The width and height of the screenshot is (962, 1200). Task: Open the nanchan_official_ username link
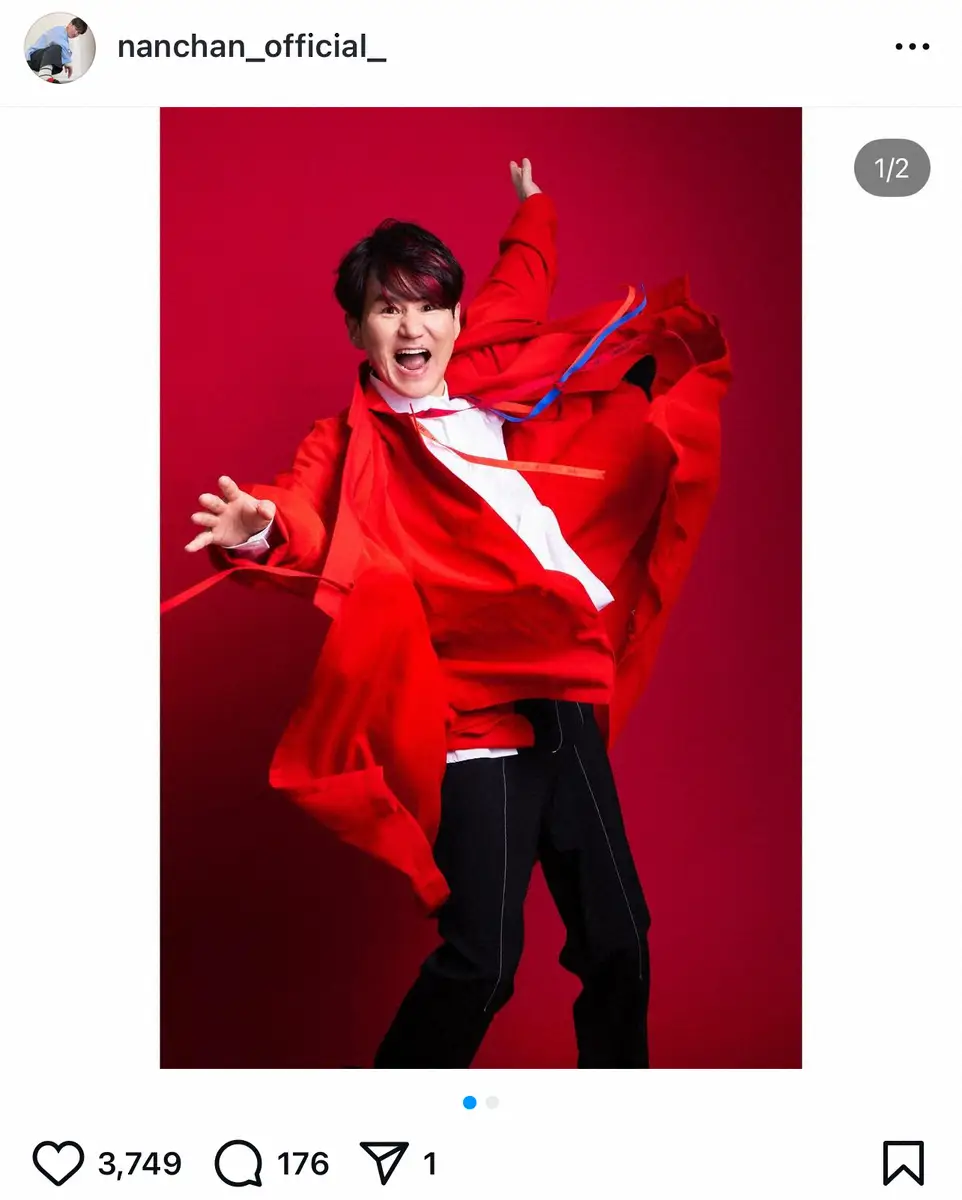tap(251, 47)
